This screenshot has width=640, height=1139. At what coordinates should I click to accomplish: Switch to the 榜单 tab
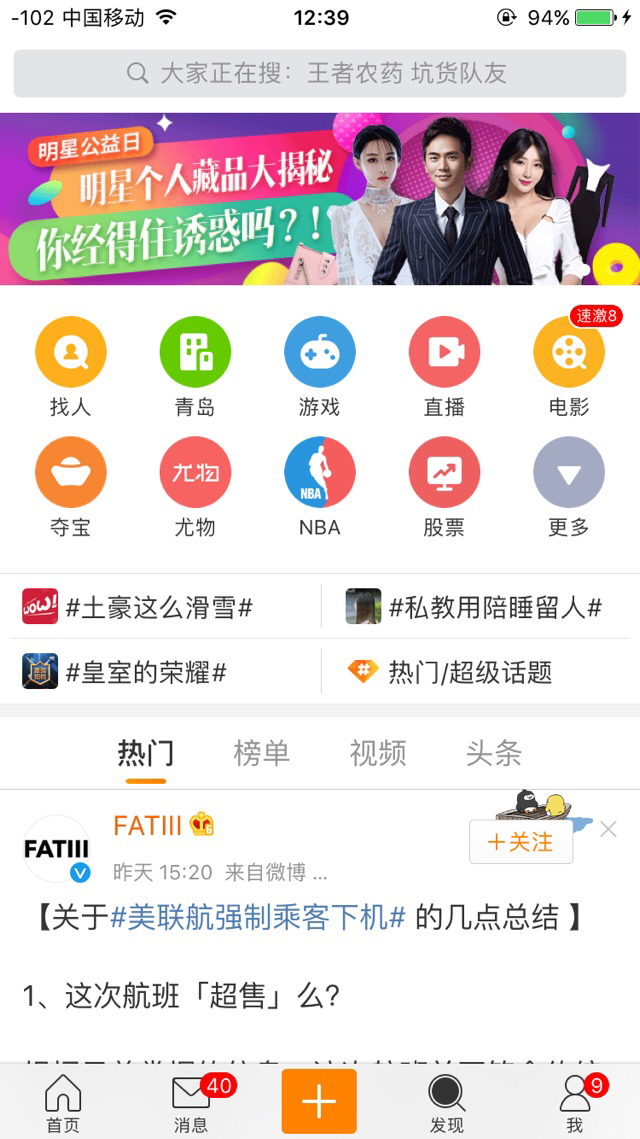261,753
